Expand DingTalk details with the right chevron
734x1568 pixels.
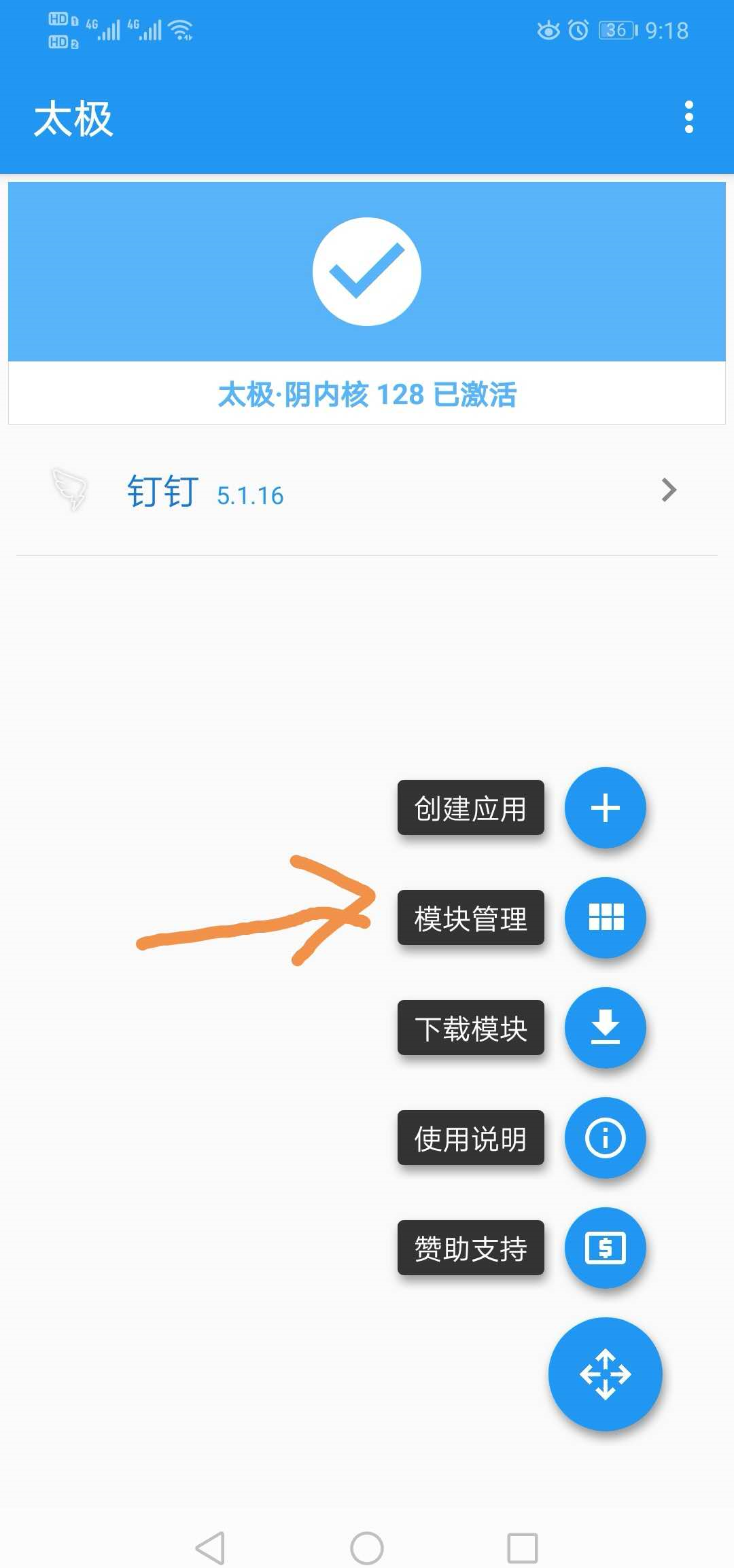pos(669,491)
